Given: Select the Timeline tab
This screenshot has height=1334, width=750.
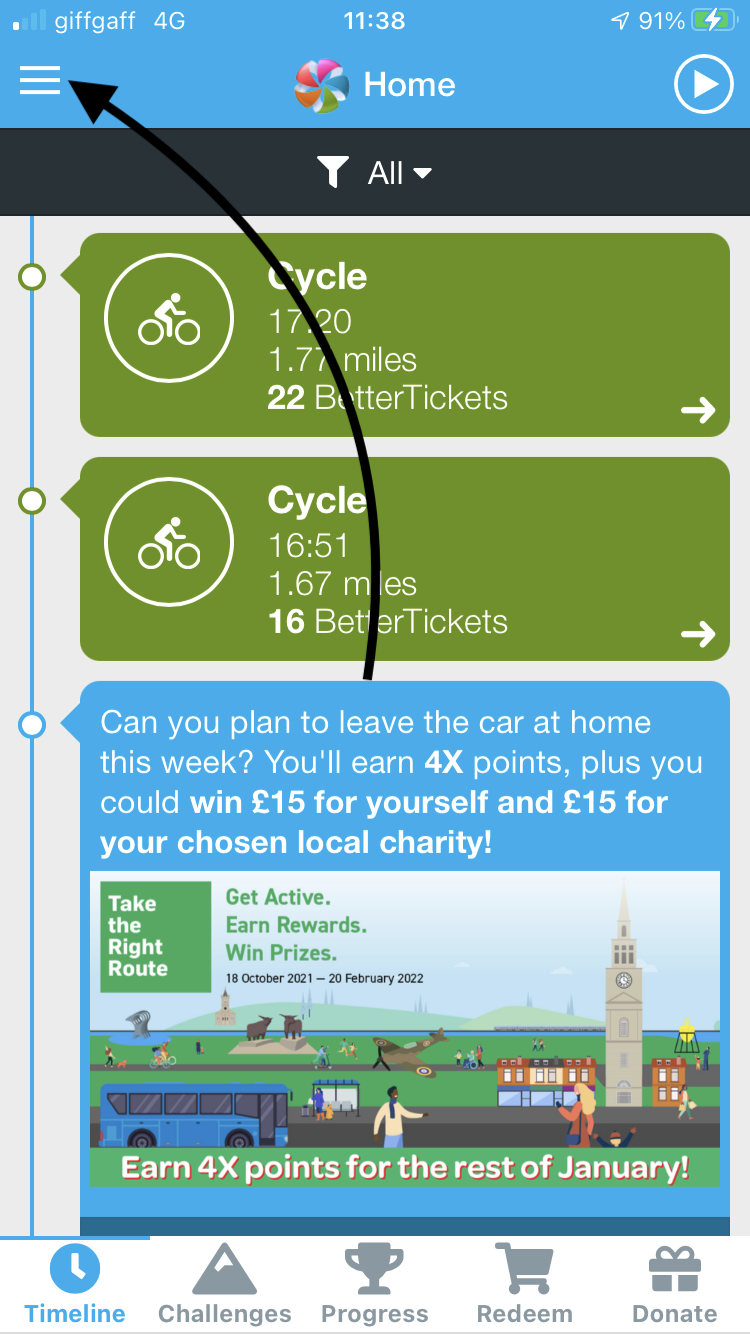Looking at the screenshot, I should coord(75,1286).
